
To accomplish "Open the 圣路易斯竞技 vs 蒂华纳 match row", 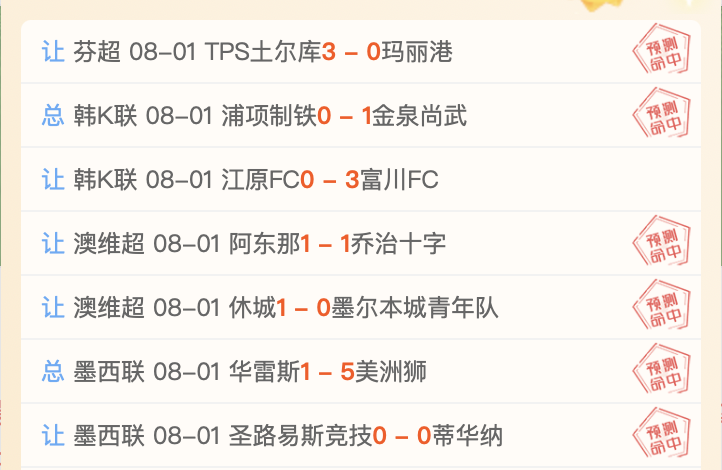I will coord(361,435).
